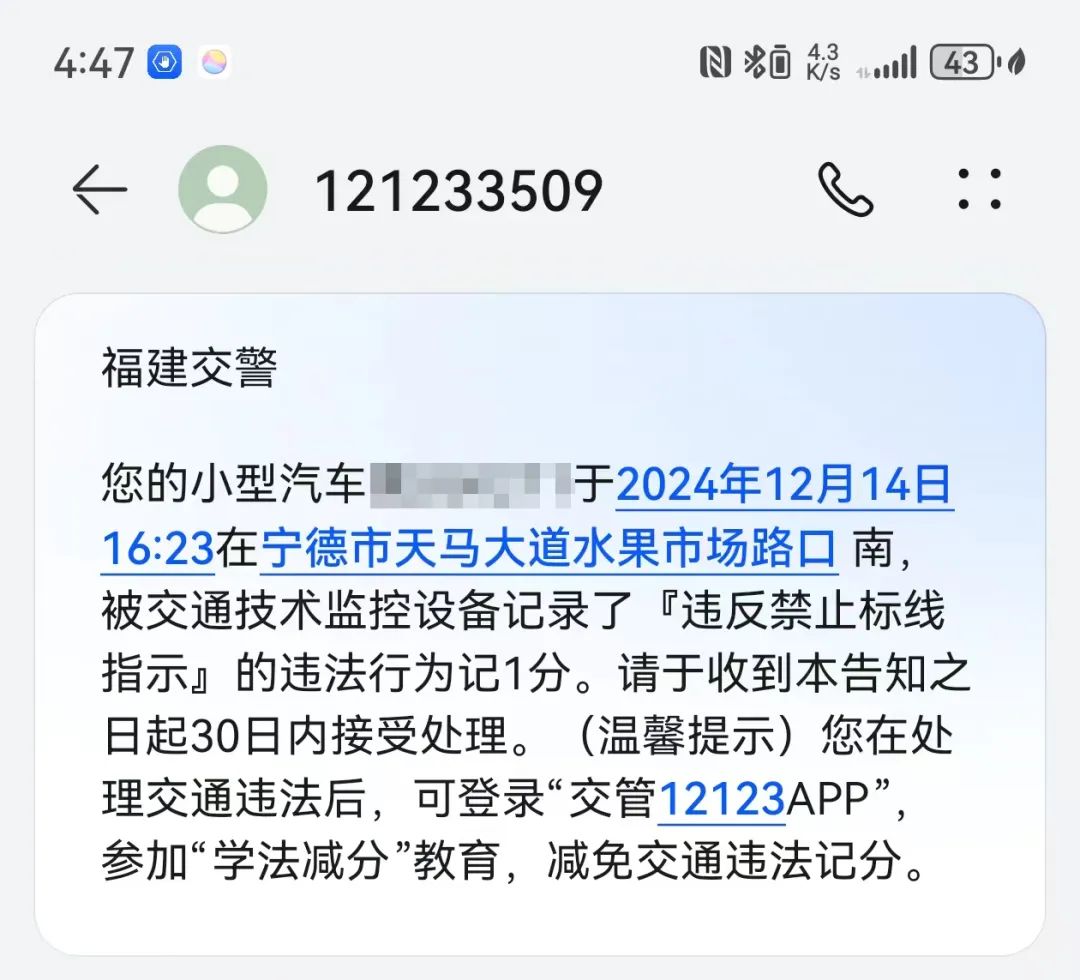Go back to the message list

[x=99, y=190]
